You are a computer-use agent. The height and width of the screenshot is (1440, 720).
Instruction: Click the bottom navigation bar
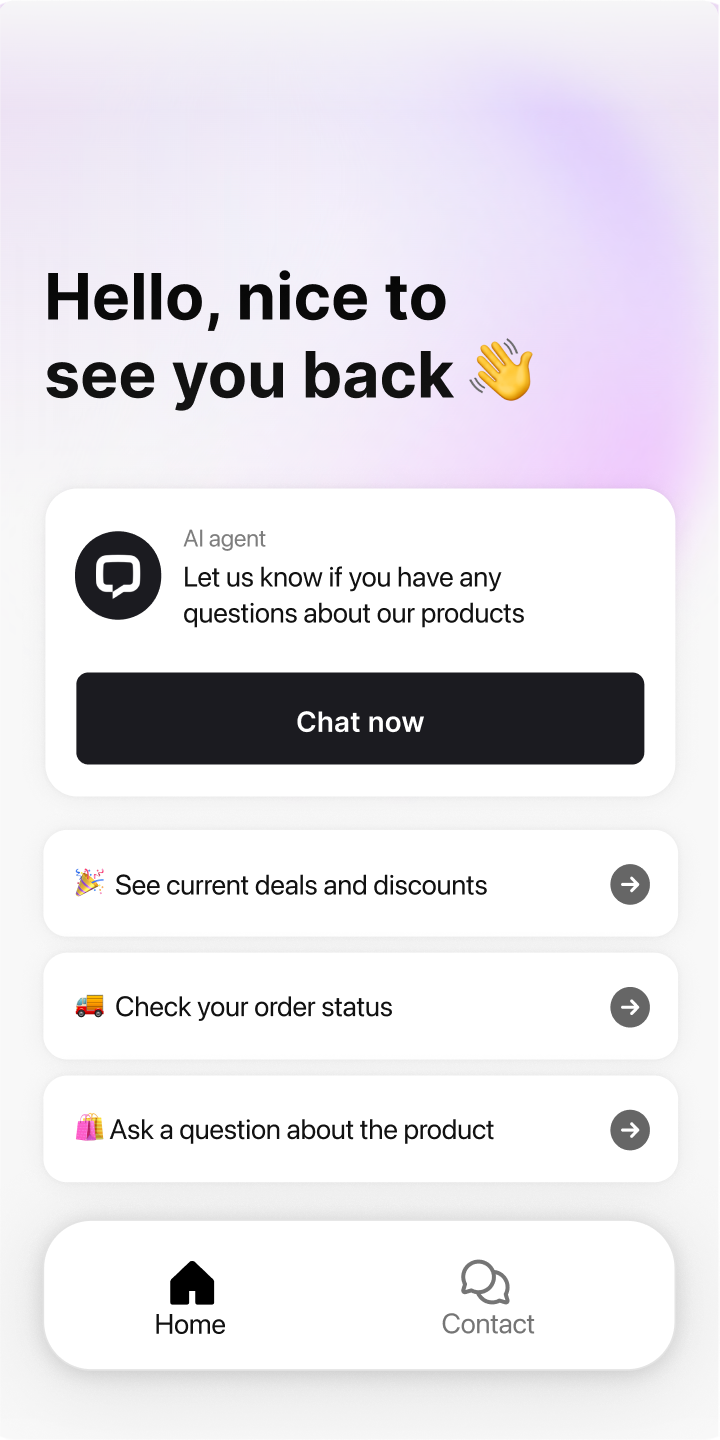click(x=360, y=1294)
